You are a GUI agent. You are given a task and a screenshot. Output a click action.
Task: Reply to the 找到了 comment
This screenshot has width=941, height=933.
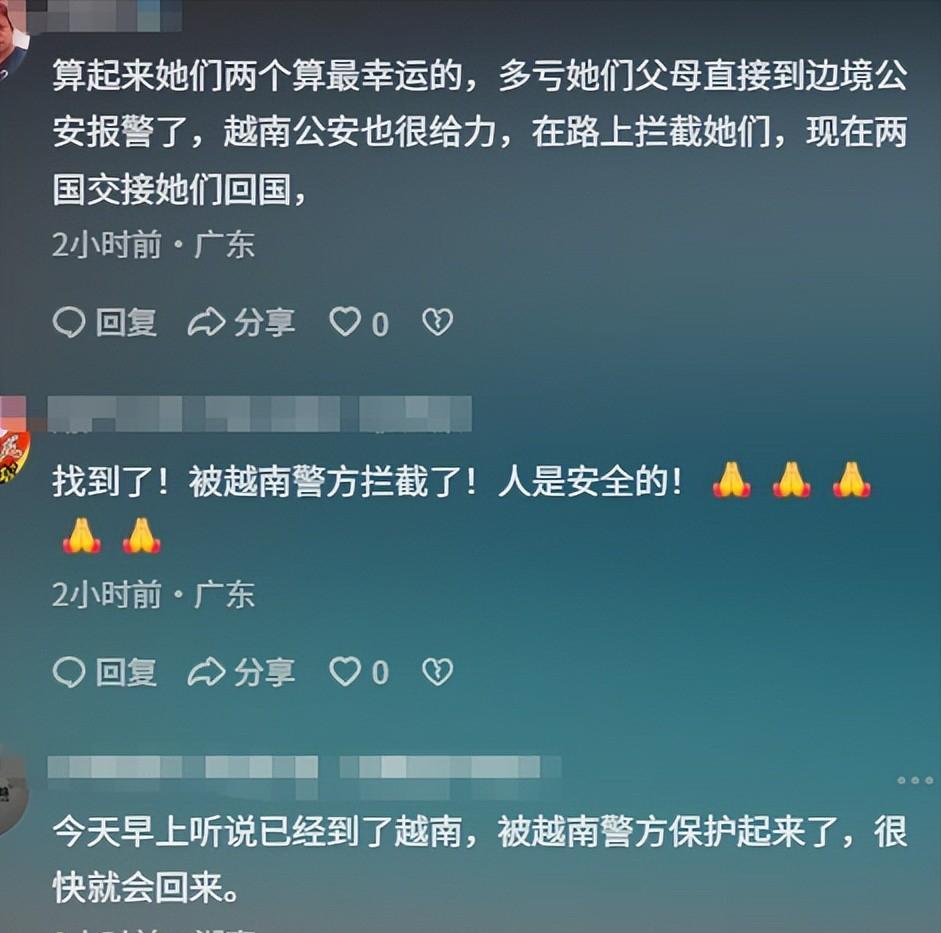(x=104, y=672)
